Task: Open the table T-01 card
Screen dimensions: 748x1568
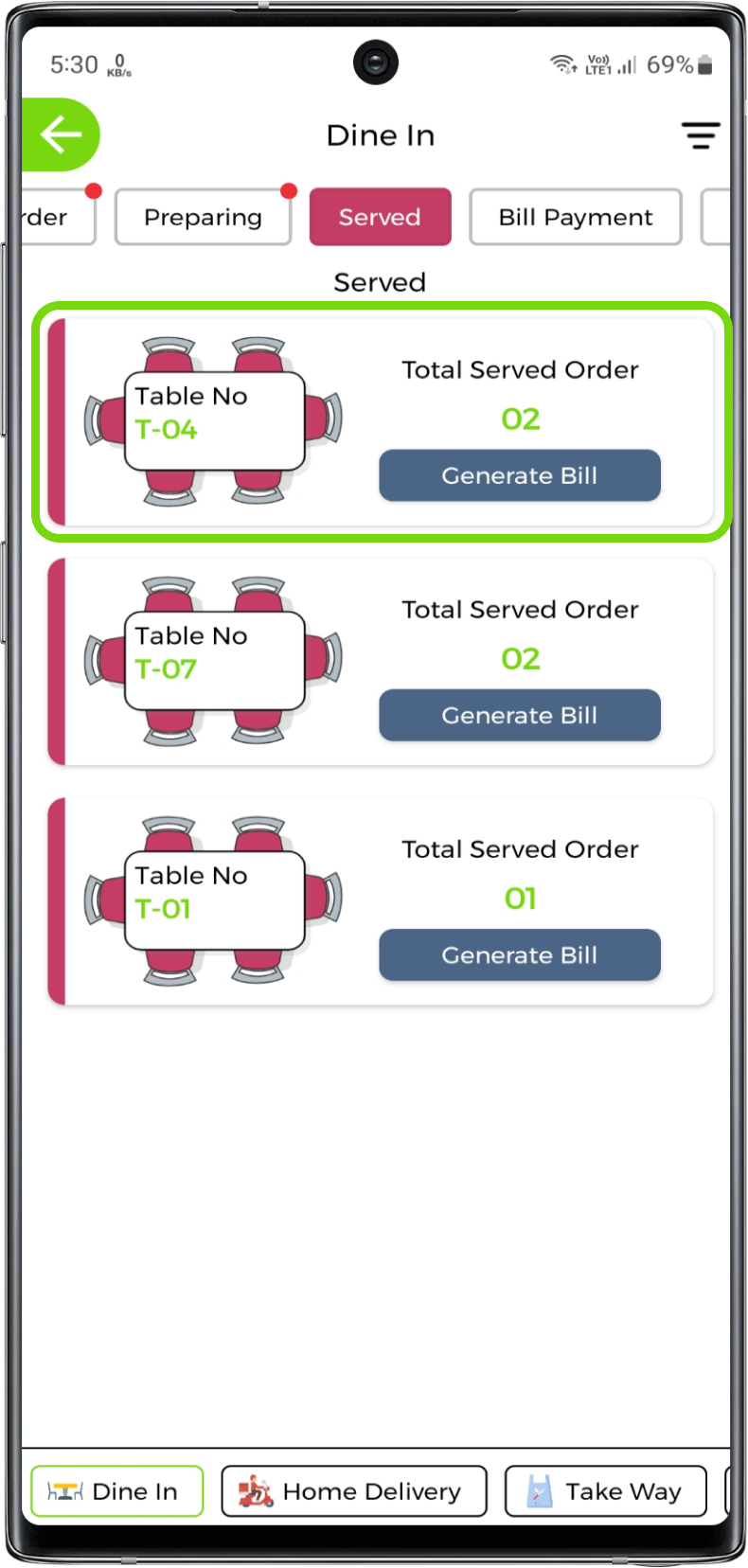Action: tap(213, 900)
